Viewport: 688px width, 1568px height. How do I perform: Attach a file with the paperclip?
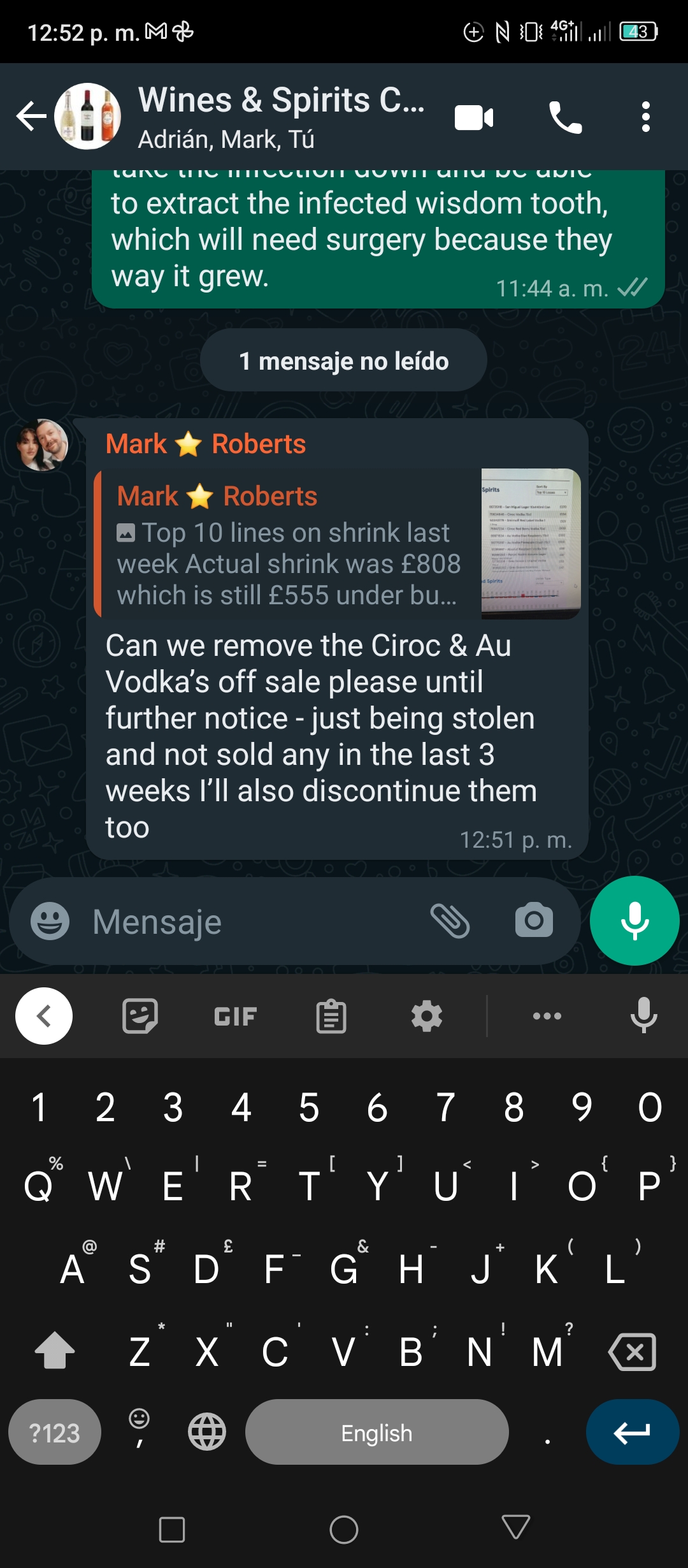point(450,920)
